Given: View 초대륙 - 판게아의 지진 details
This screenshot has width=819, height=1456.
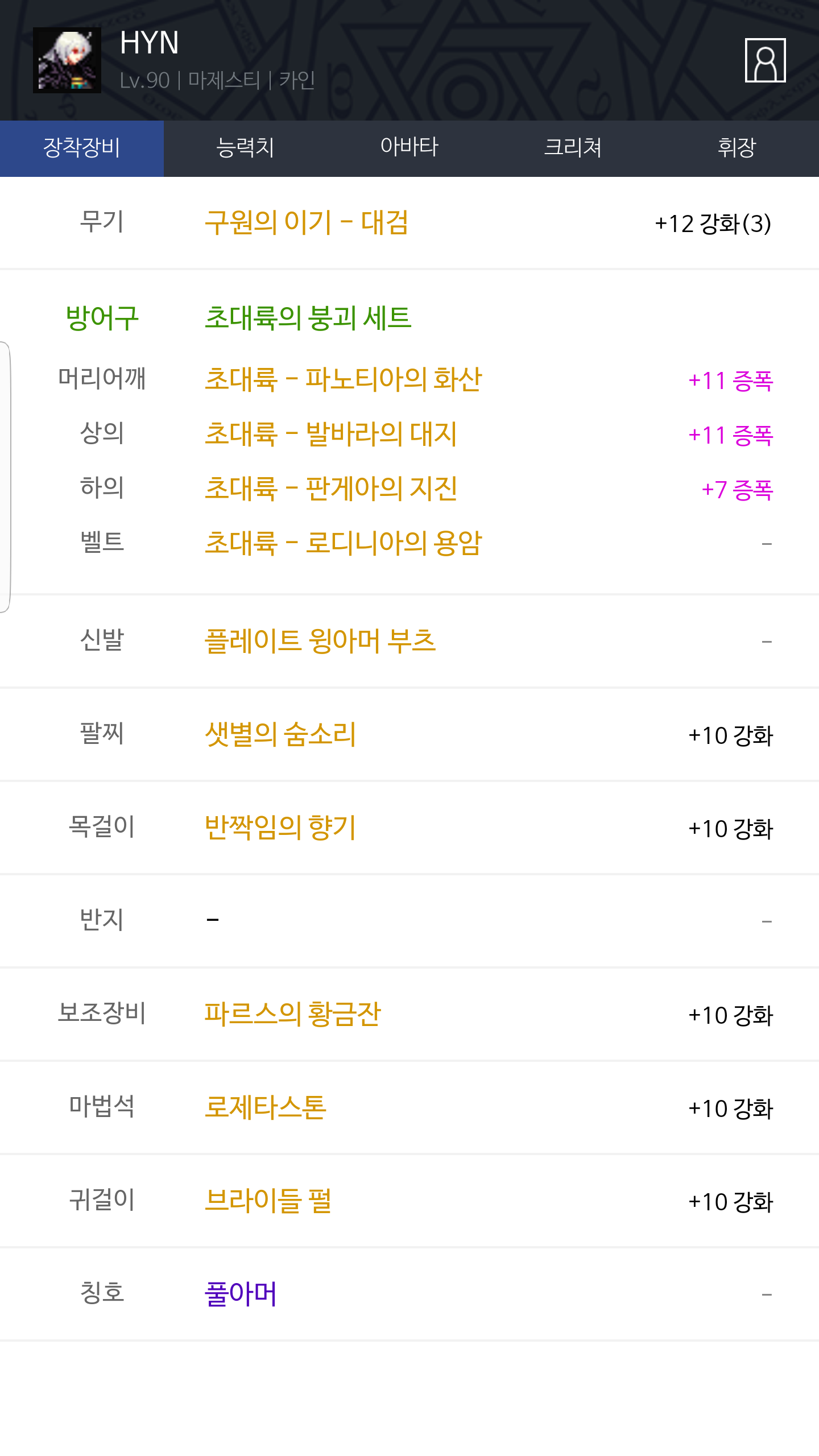Looking at the screenshot, I should [330, 489].
